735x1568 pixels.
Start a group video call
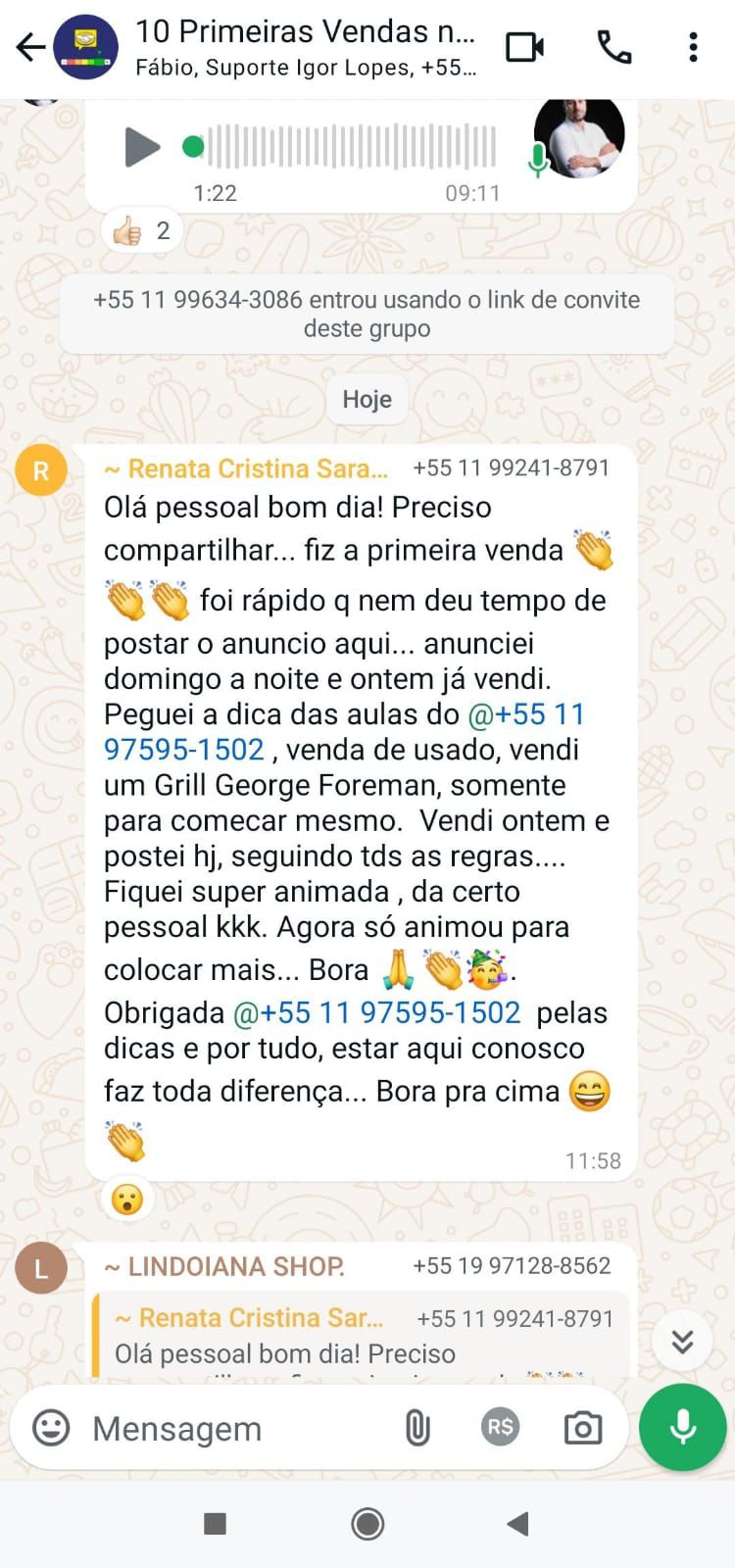524,47
